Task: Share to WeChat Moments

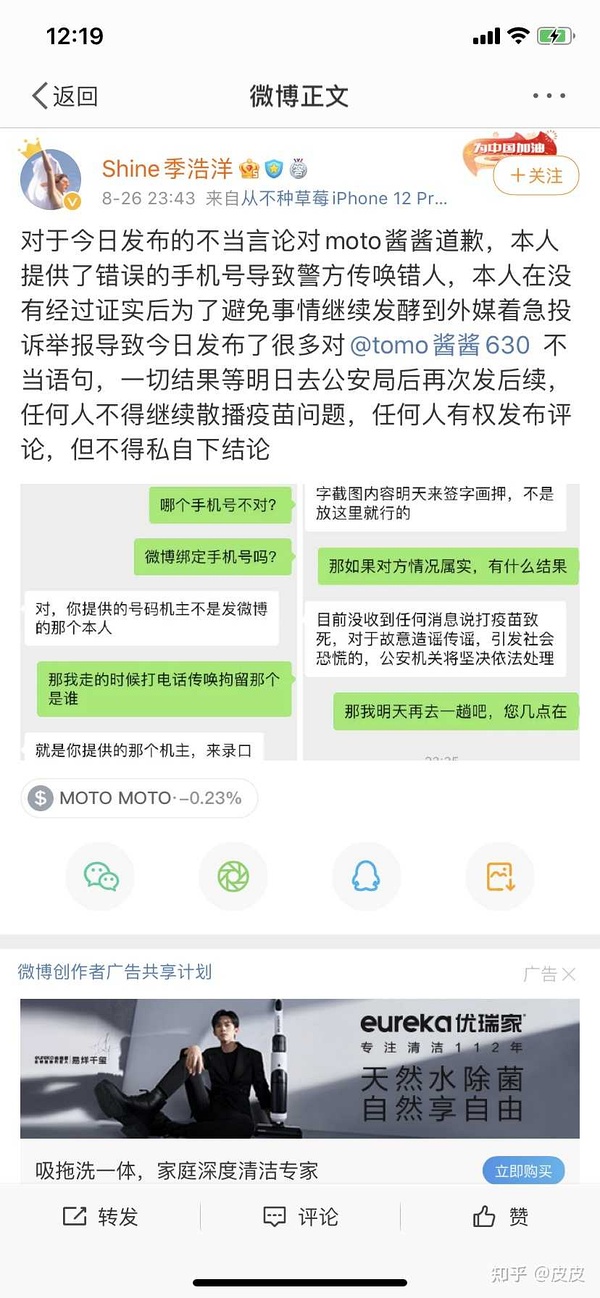Action: 233,876
